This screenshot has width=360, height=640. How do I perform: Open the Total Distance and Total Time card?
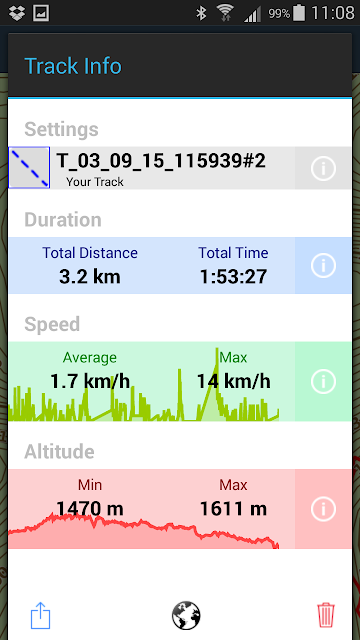152,265
